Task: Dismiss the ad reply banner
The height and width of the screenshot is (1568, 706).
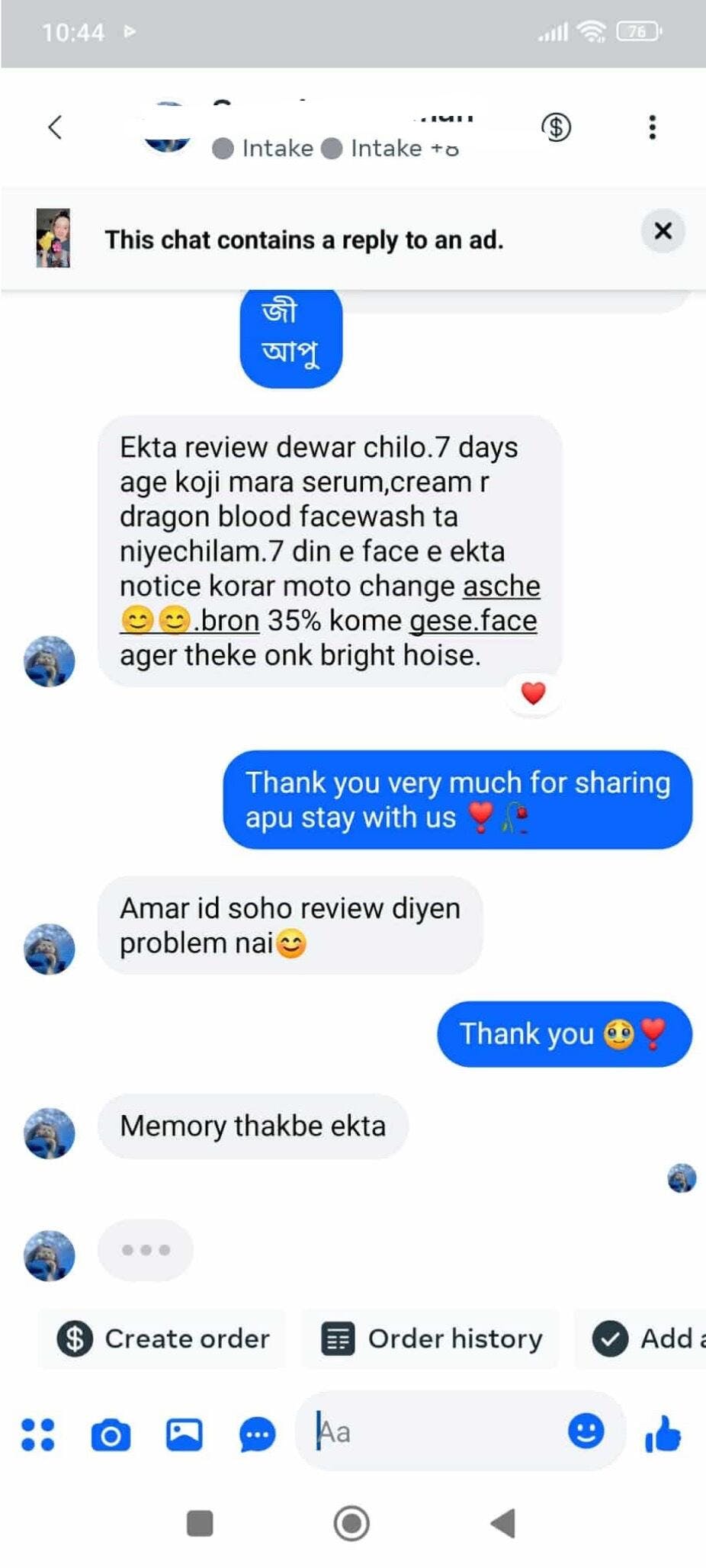Action: [663, 230]
